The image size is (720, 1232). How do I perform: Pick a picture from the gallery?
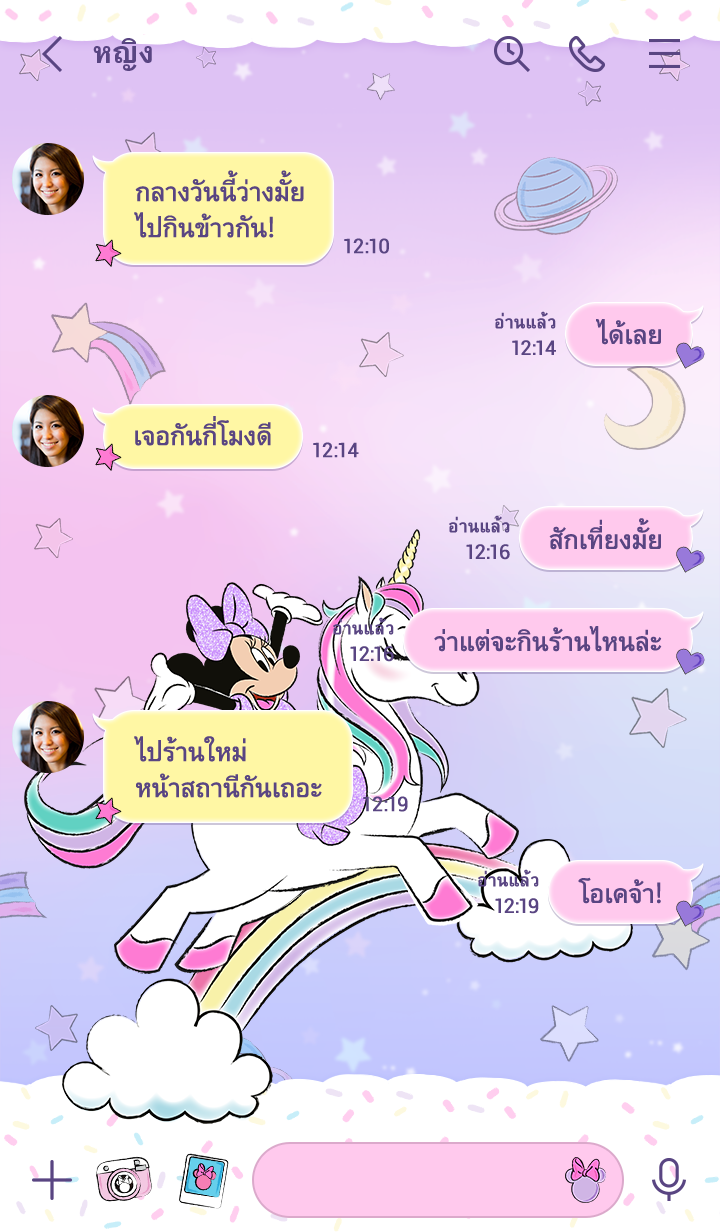[204, 1180]
